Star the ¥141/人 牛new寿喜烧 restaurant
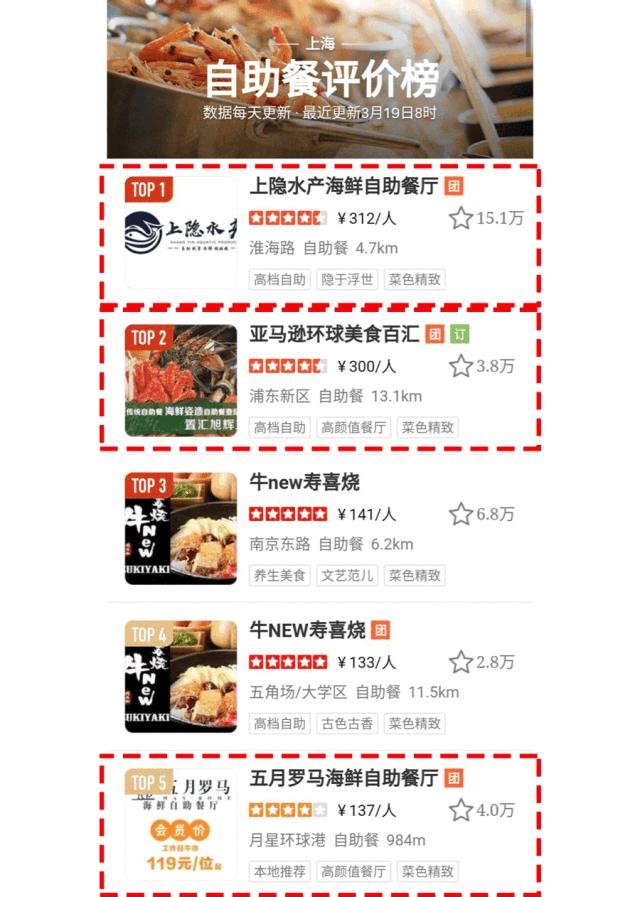 coord(460,514)
